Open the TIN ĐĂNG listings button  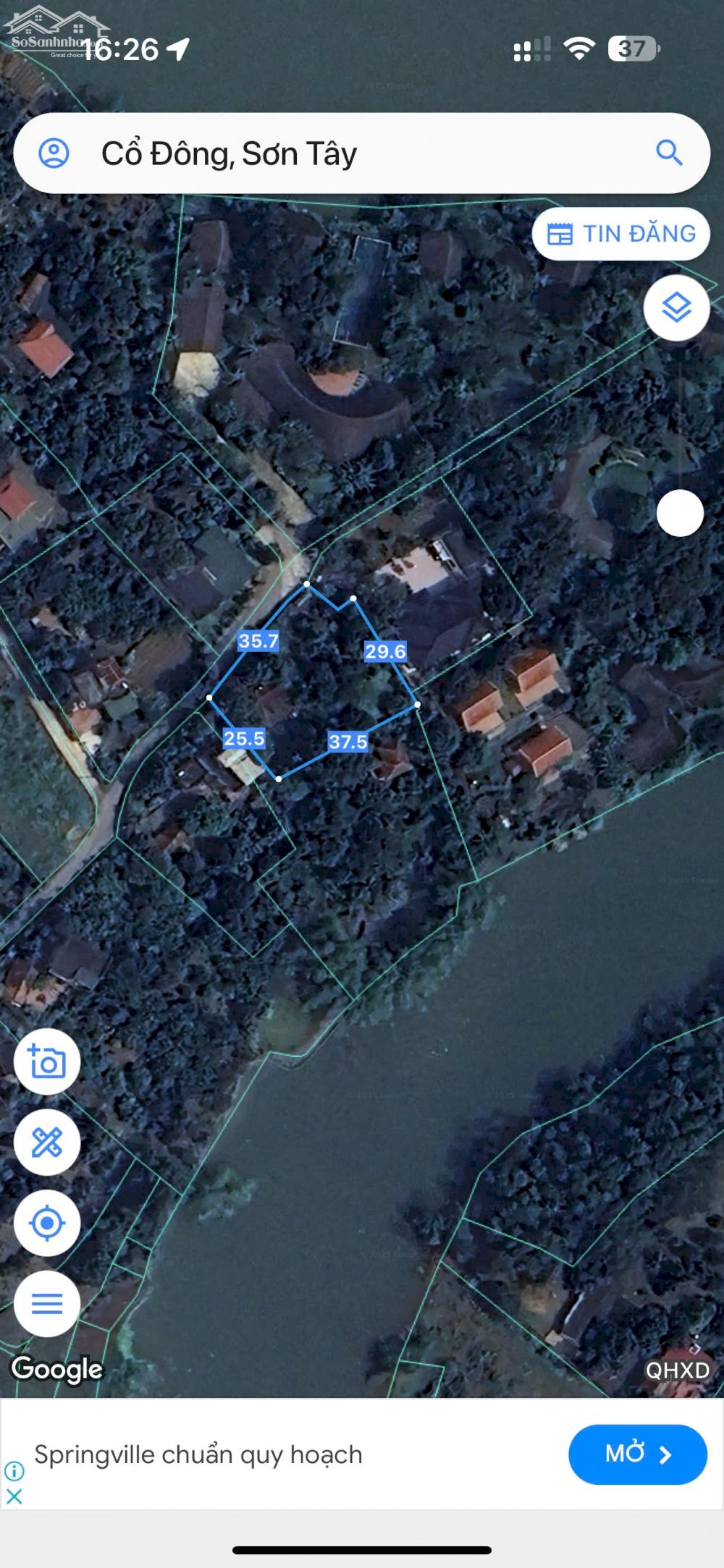[x=621, y=234]
